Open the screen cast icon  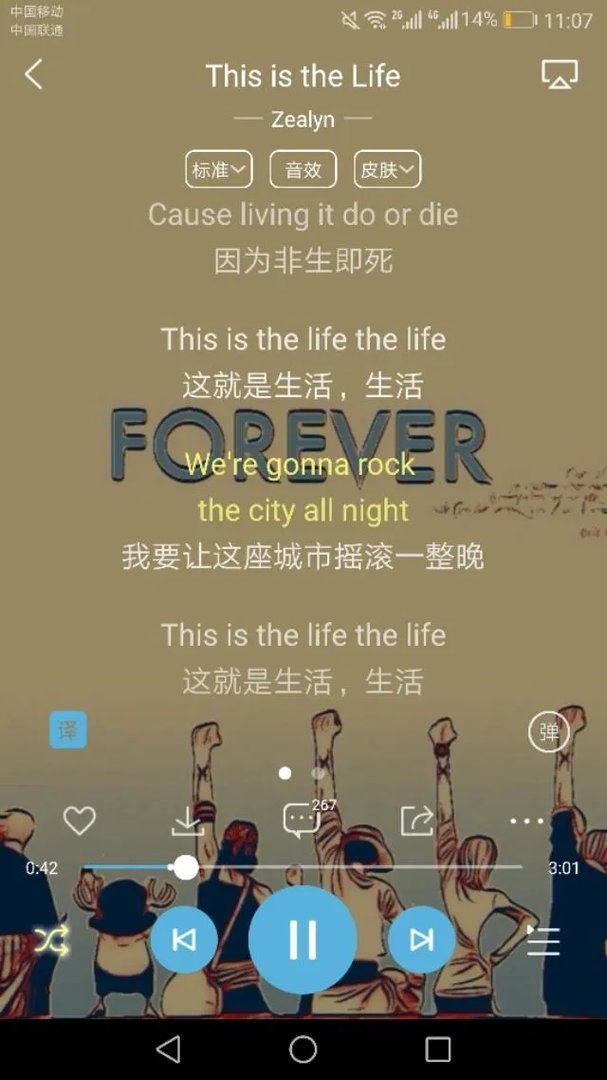(559, 74)
